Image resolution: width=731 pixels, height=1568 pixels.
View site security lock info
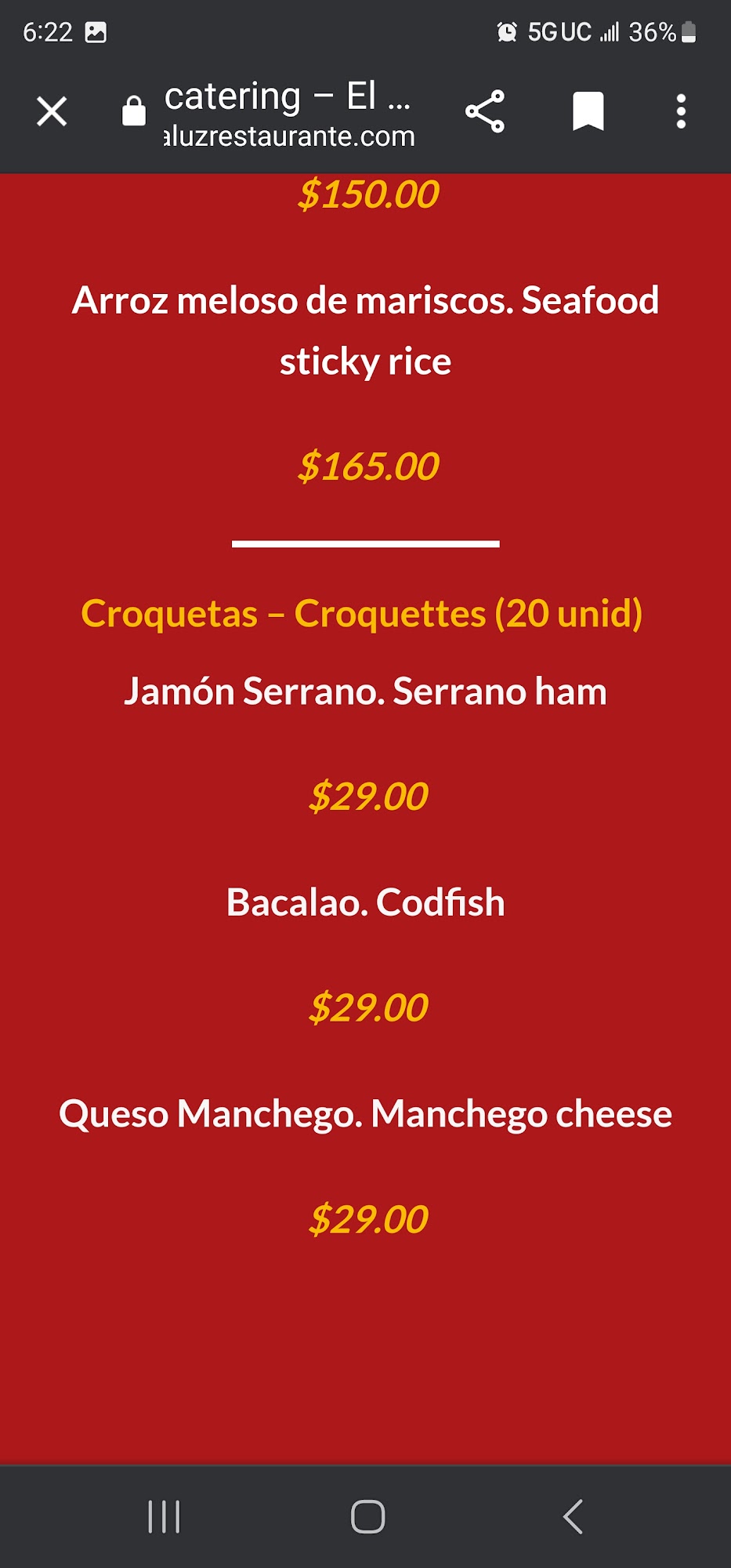coord(134,111)
